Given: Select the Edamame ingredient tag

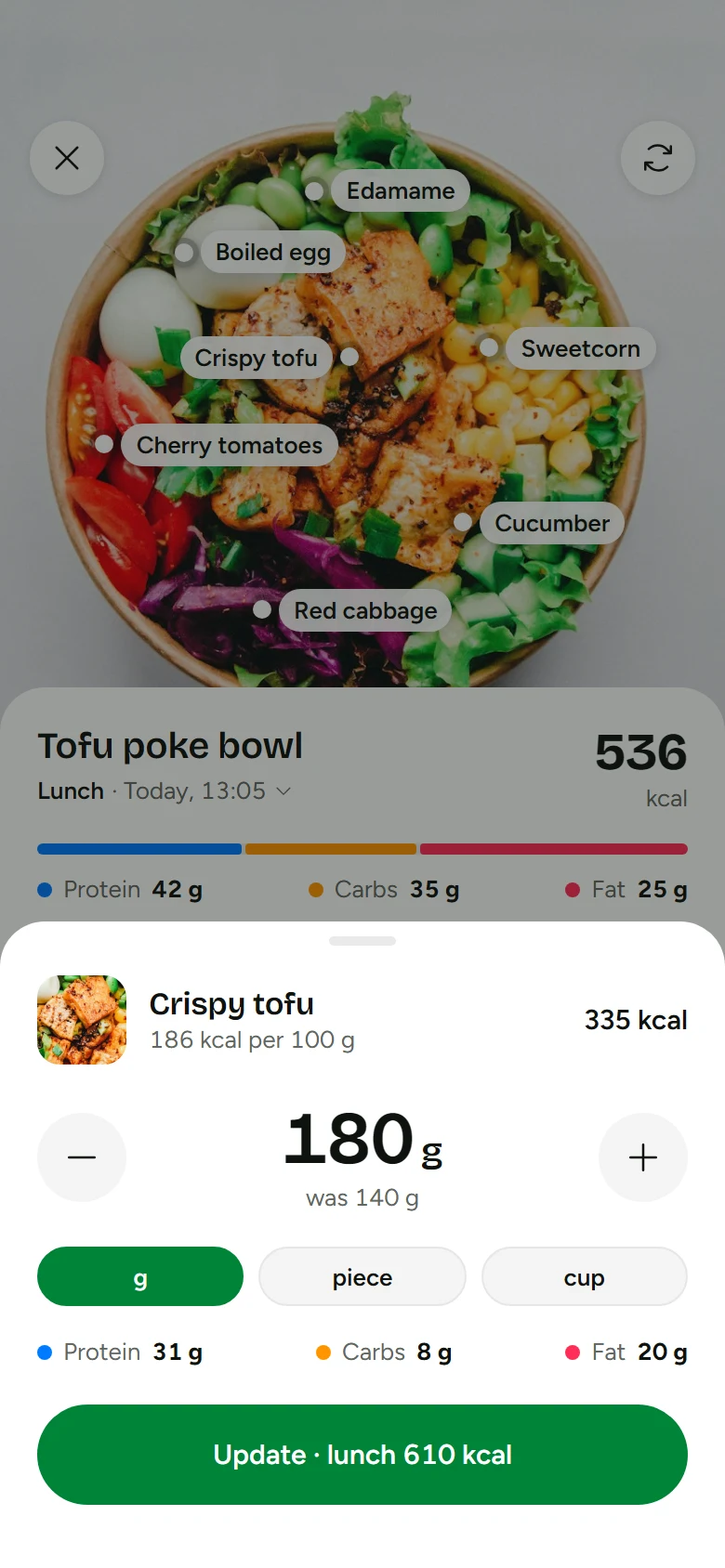Looking at the screenshot, I should coord(401,190).
